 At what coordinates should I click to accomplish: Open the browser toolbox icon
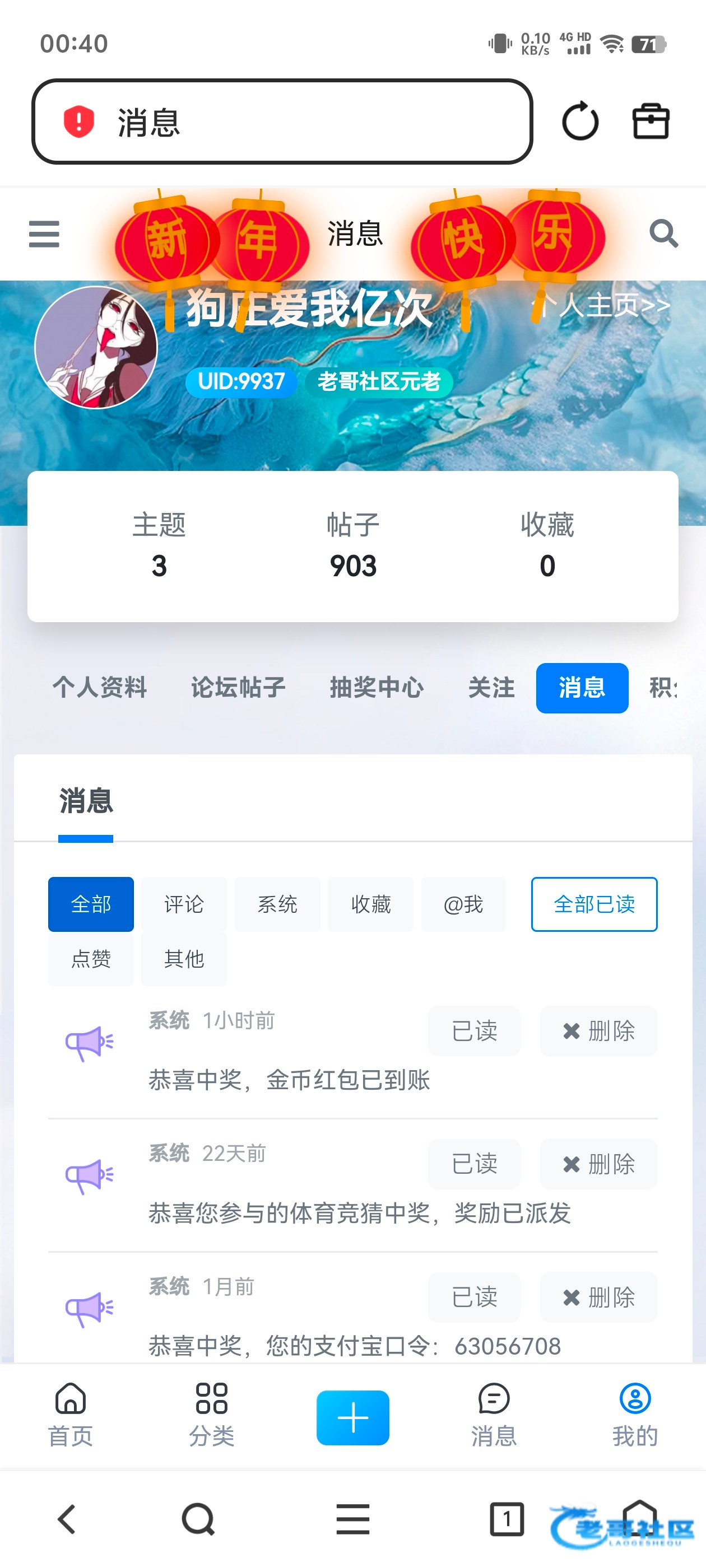(x=651, y=121)
